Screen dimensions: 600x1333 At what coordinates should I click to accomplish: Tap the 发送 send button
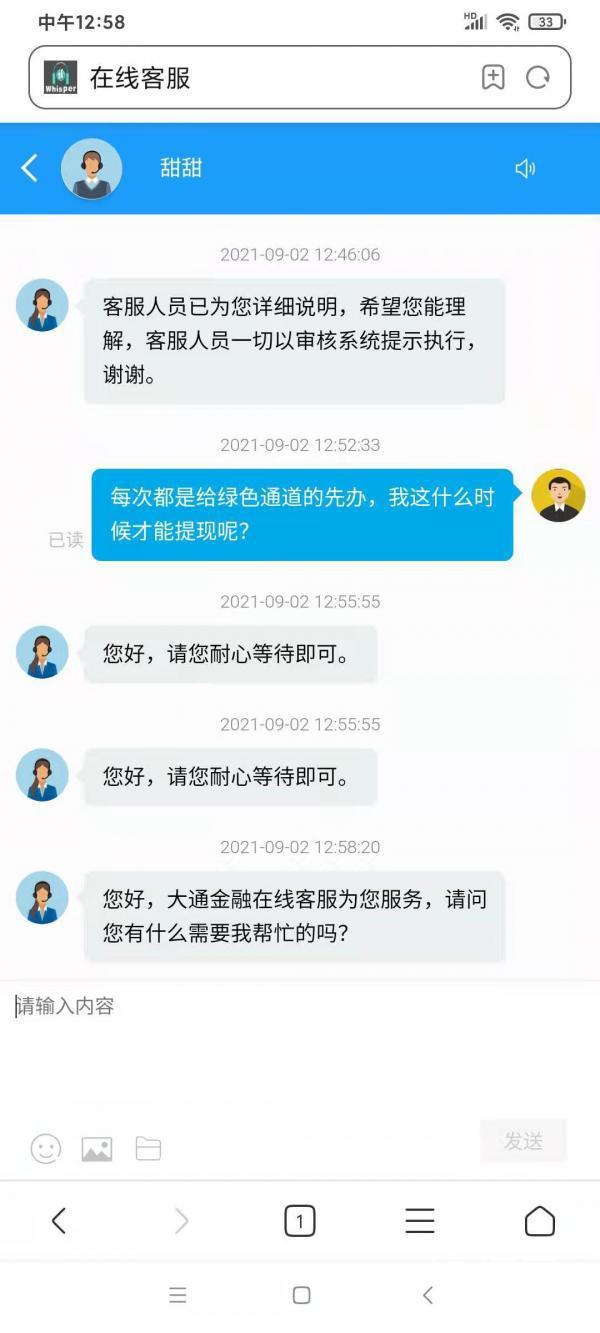[x=523, y=1141]
